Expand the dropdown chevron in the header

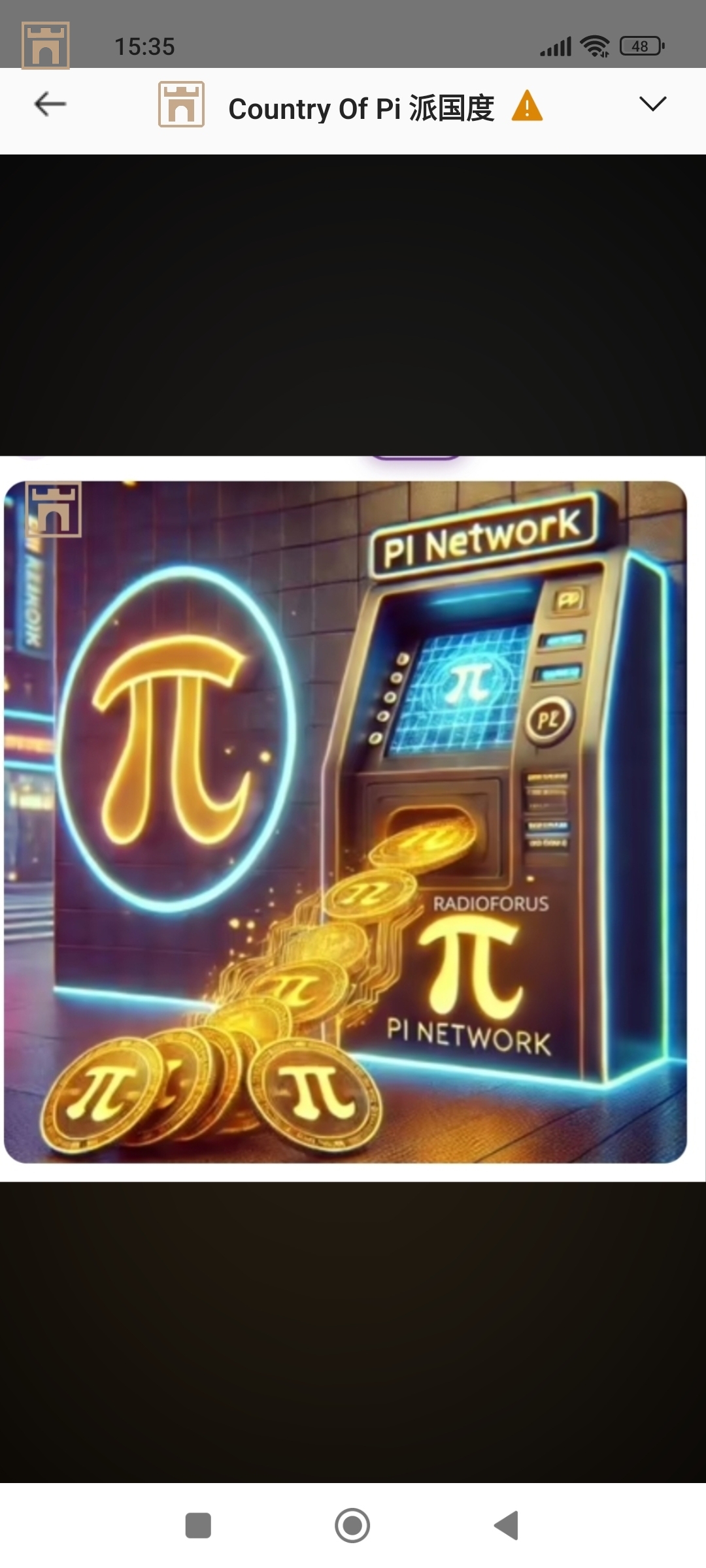(x=652, y=105)
